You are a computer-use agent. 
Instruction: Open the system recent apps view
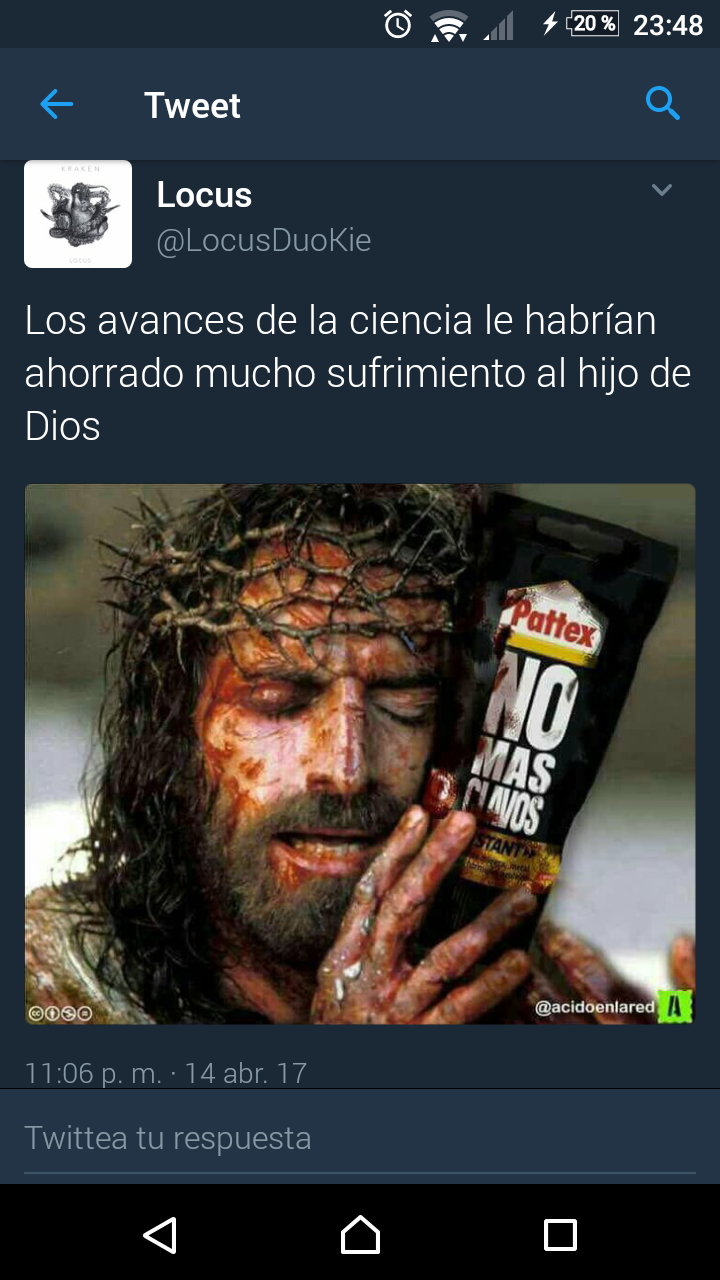point(560,1234)
